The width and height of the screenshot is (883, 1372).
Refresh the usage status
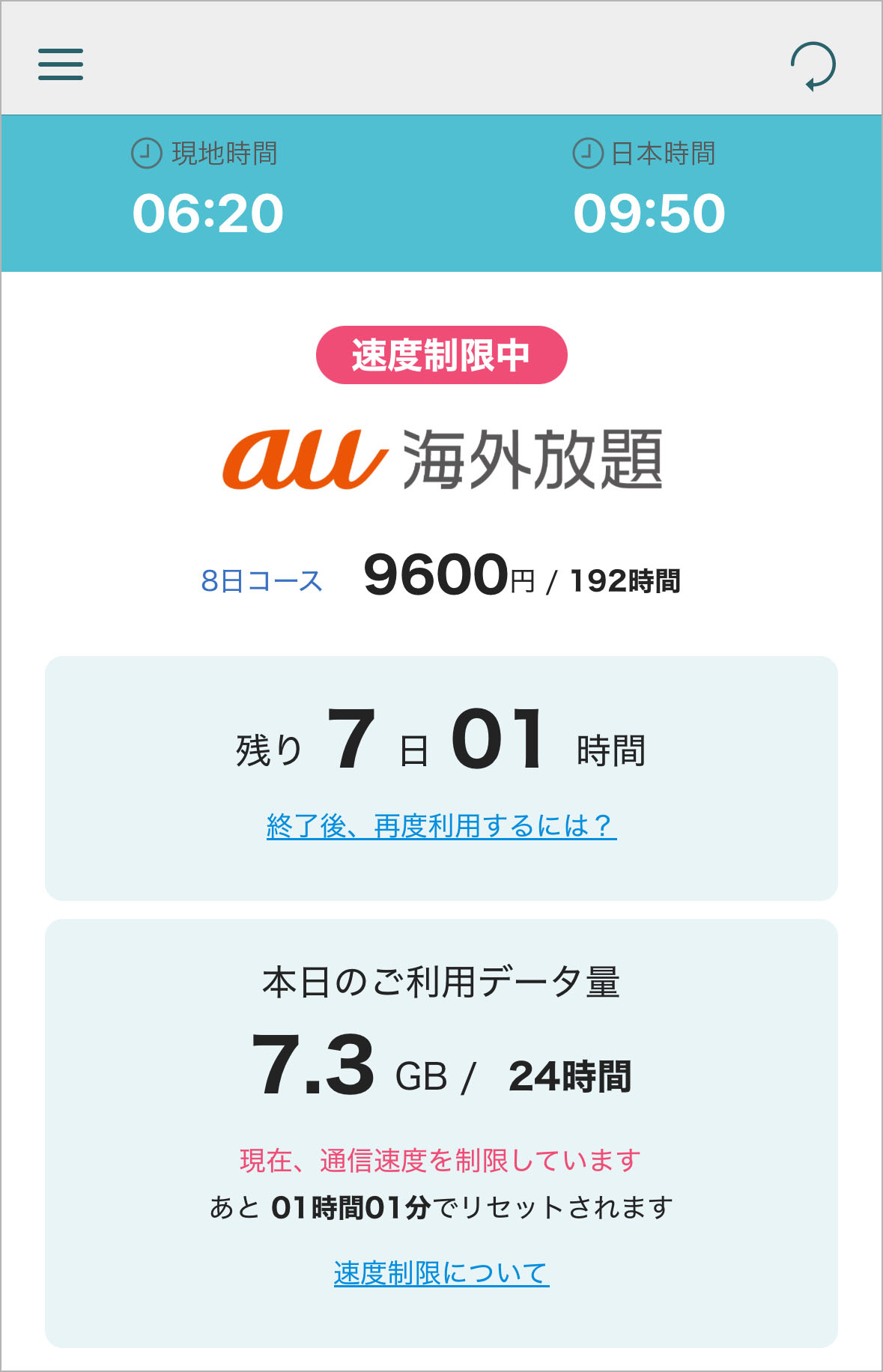[813, 66]
